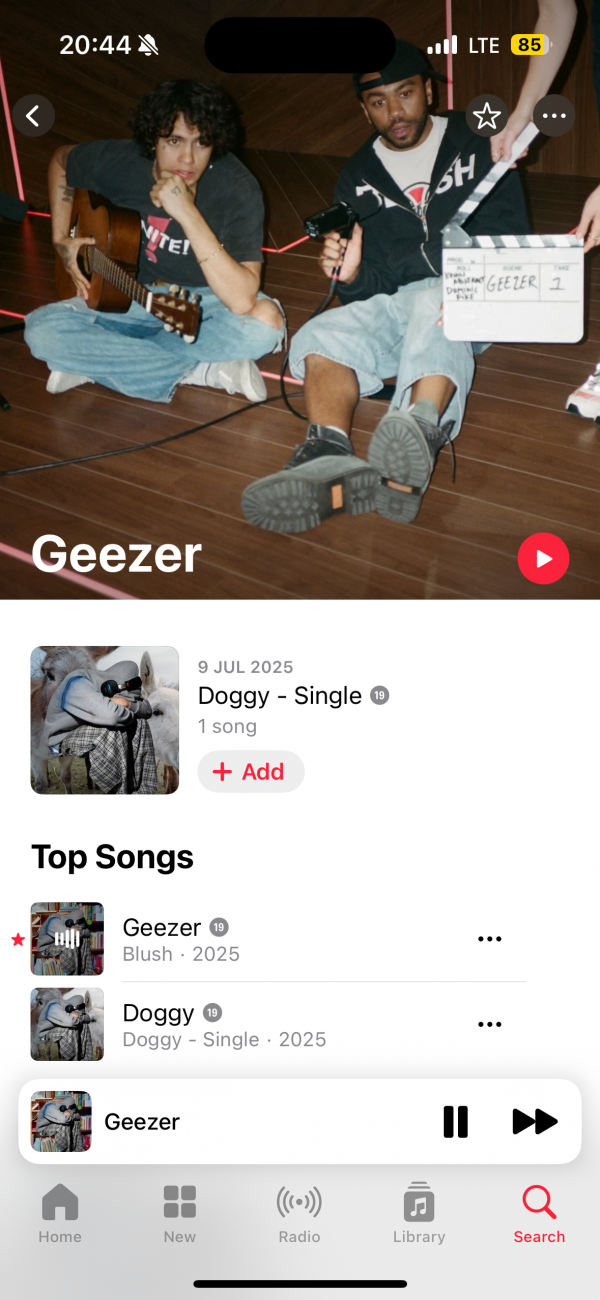The image size is (600, 1300).
Task: Open more options for the Doggy song
Action: click(x=489, y=1024)
